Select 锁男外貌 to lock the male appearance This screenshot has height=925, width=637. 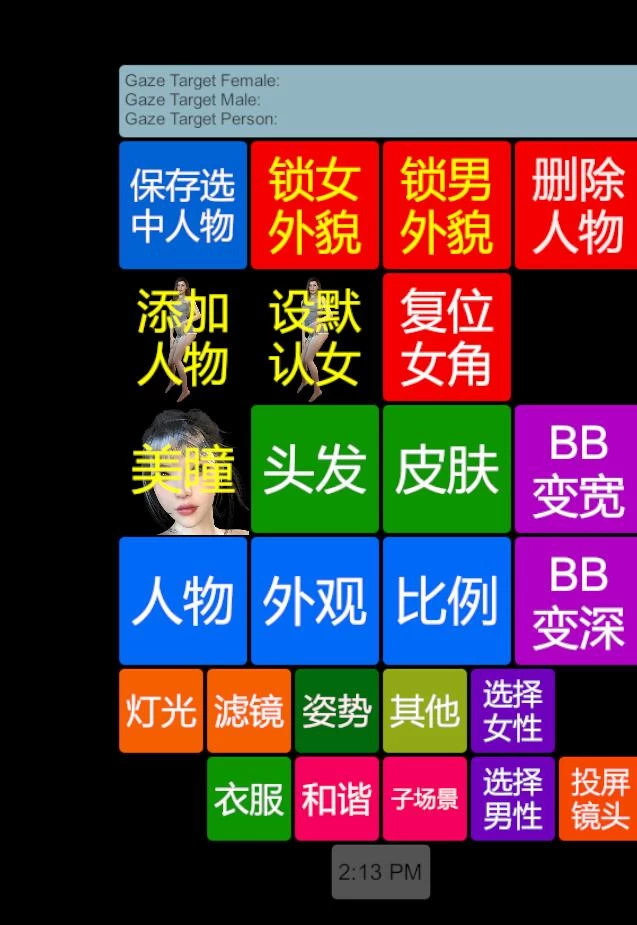[446, 205]
